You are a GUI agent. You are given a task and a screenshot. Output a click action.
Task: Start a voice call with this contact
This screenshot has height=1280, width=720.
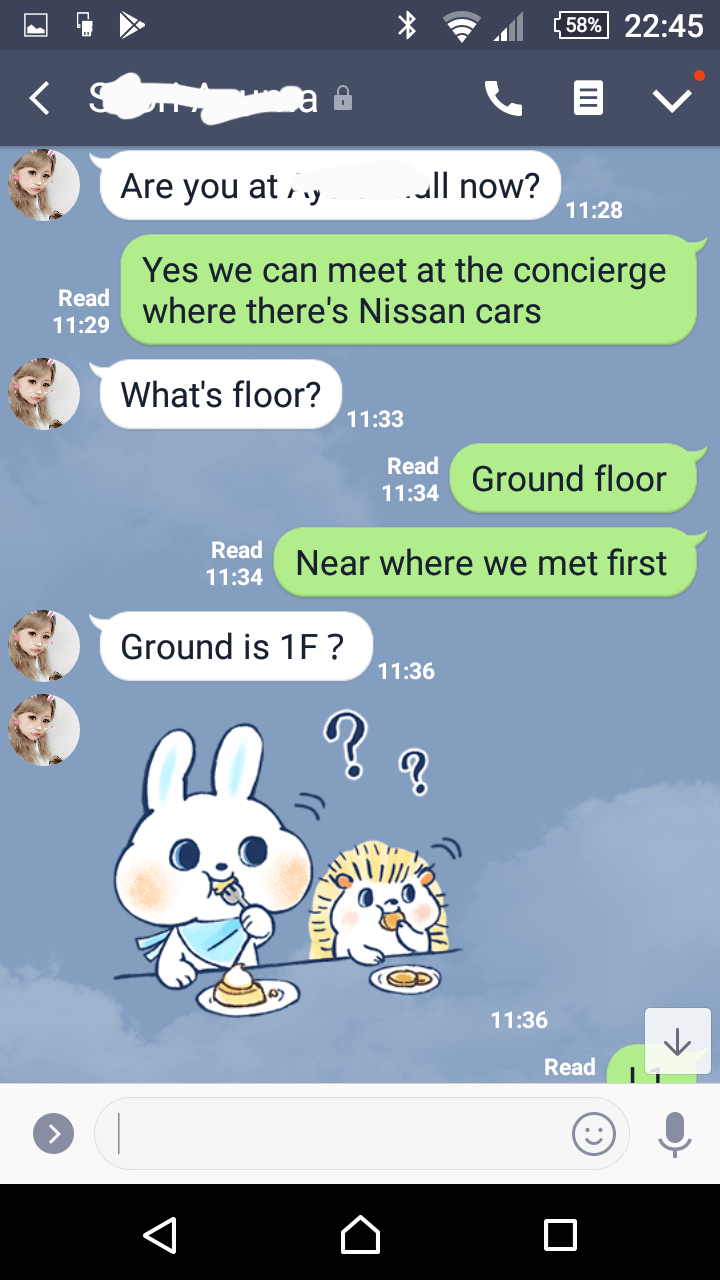coord(503,98)
